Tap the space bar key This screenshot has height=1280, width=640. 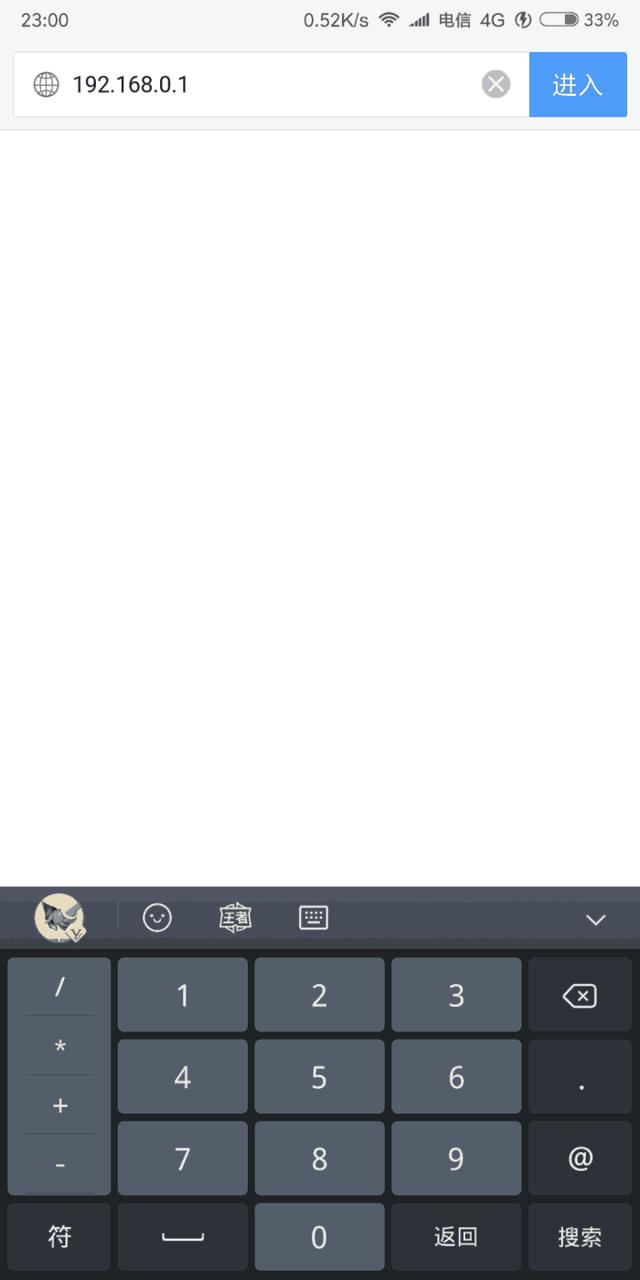[182, 1237]
